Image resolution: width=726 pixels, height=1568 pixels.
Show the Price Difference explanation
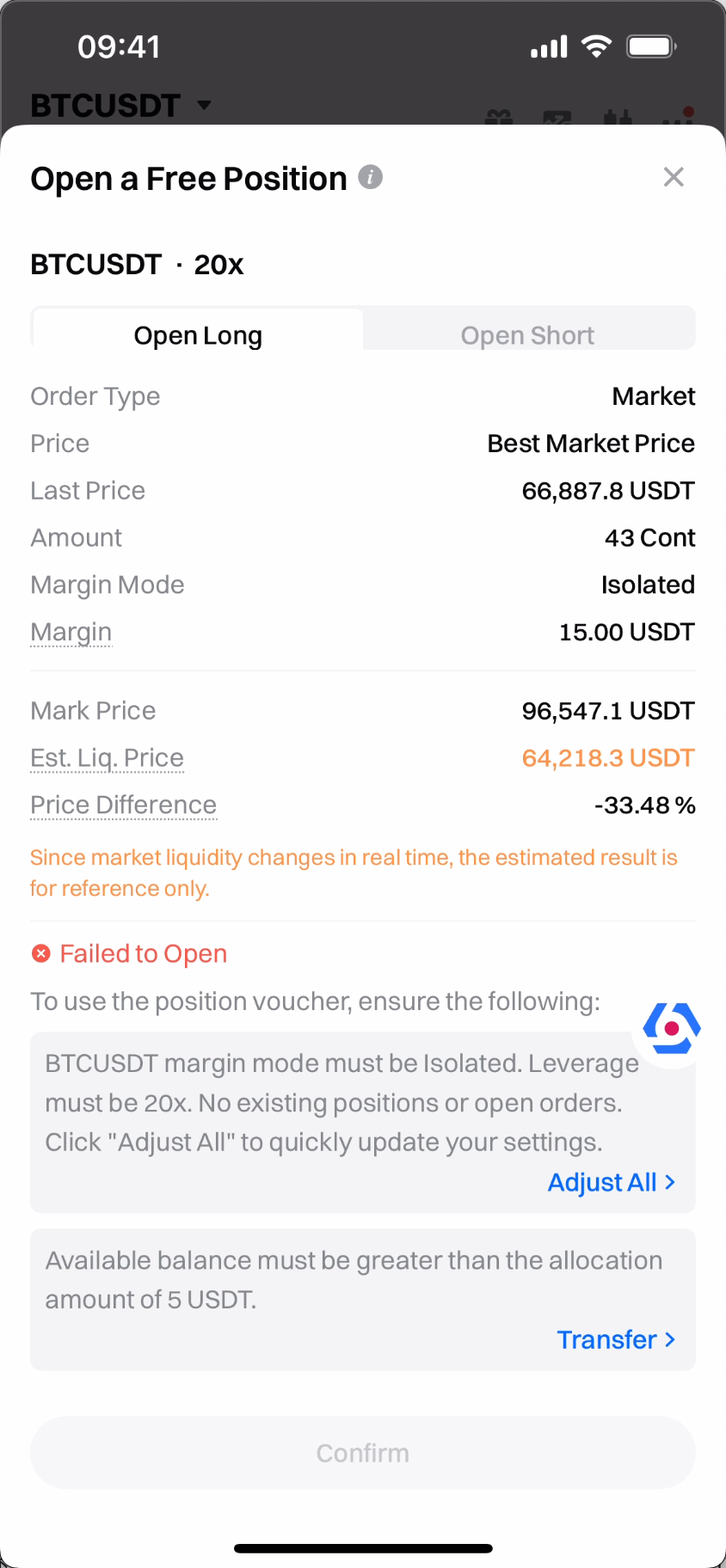click(x=124, y=805)
